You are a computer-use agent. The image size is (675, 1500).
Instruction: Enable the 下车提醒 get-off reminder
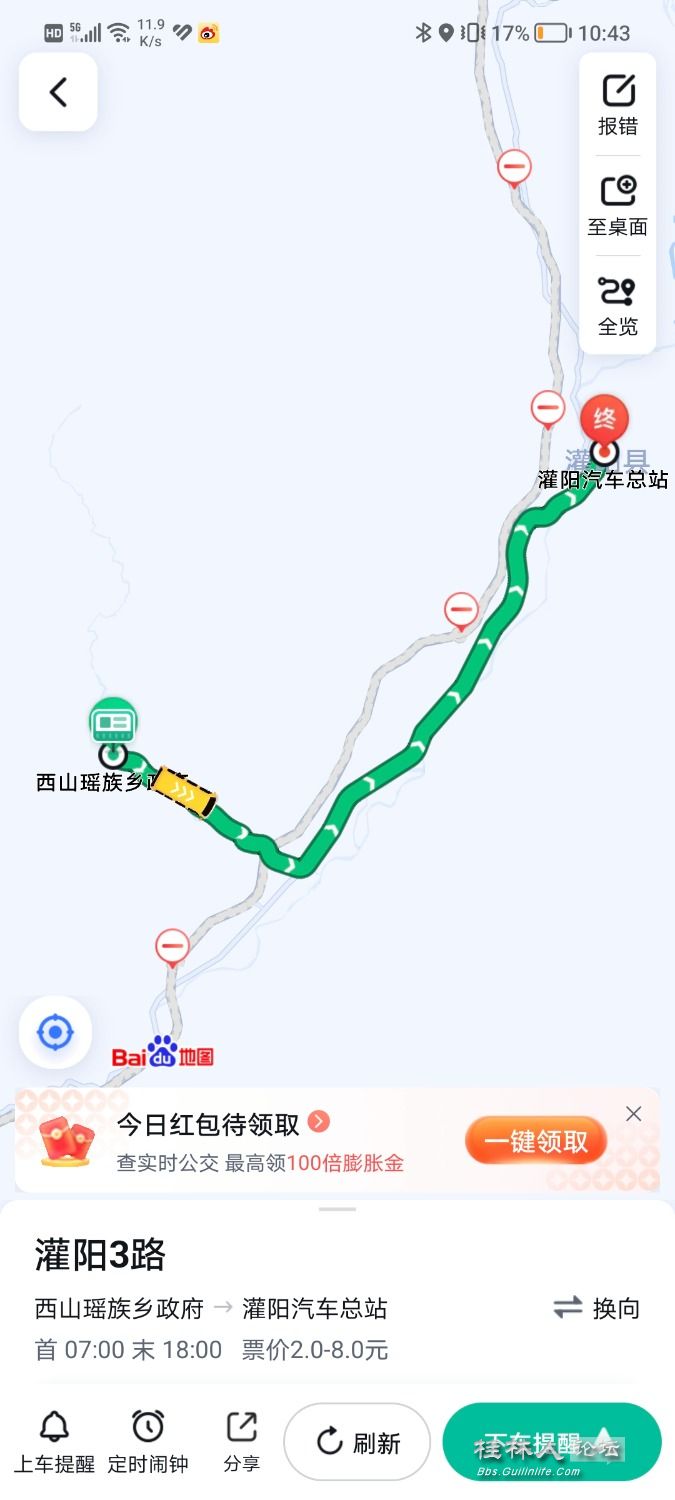(x=551, y=1442)
